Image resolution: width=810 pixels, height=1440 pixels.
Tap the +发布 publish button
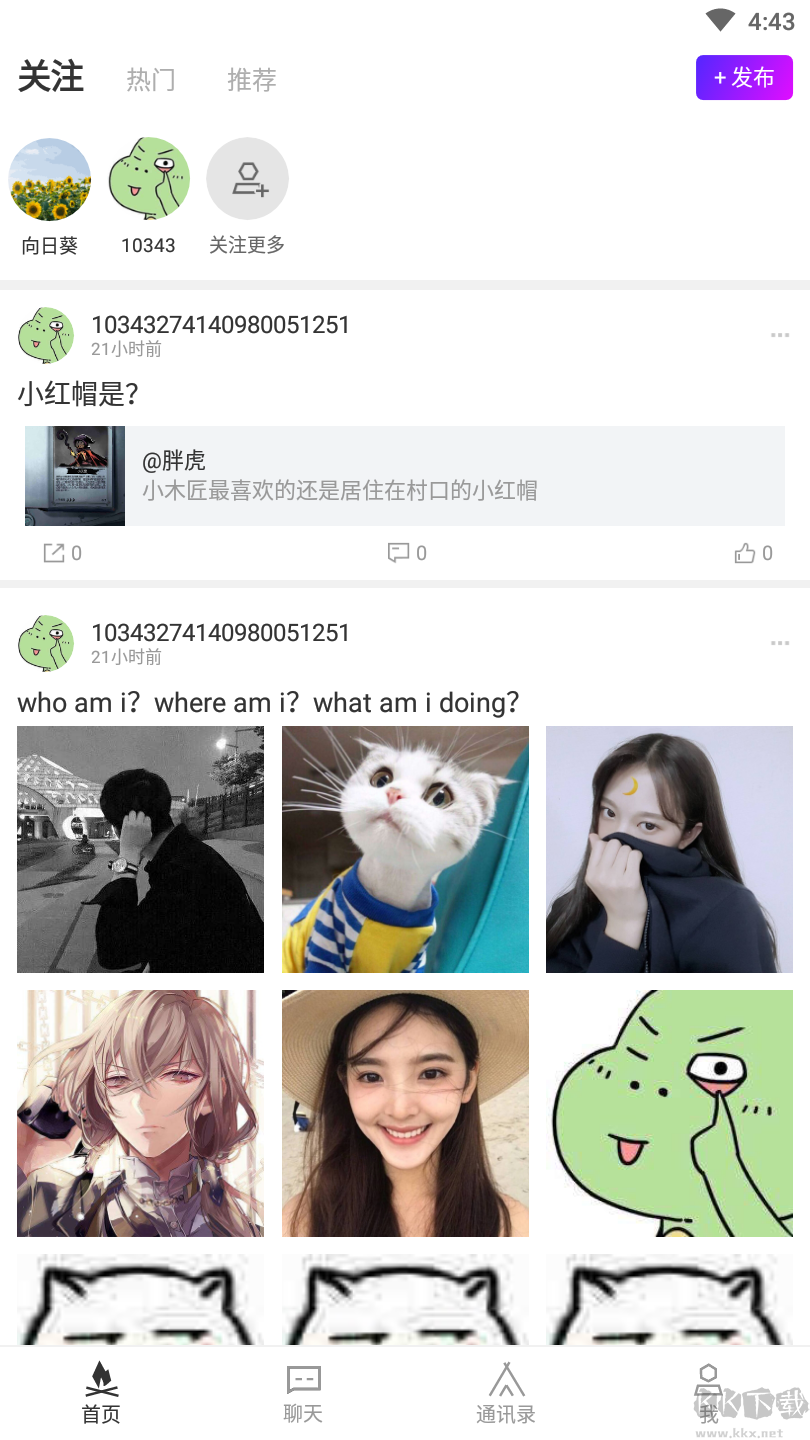[x=744, y=77]
